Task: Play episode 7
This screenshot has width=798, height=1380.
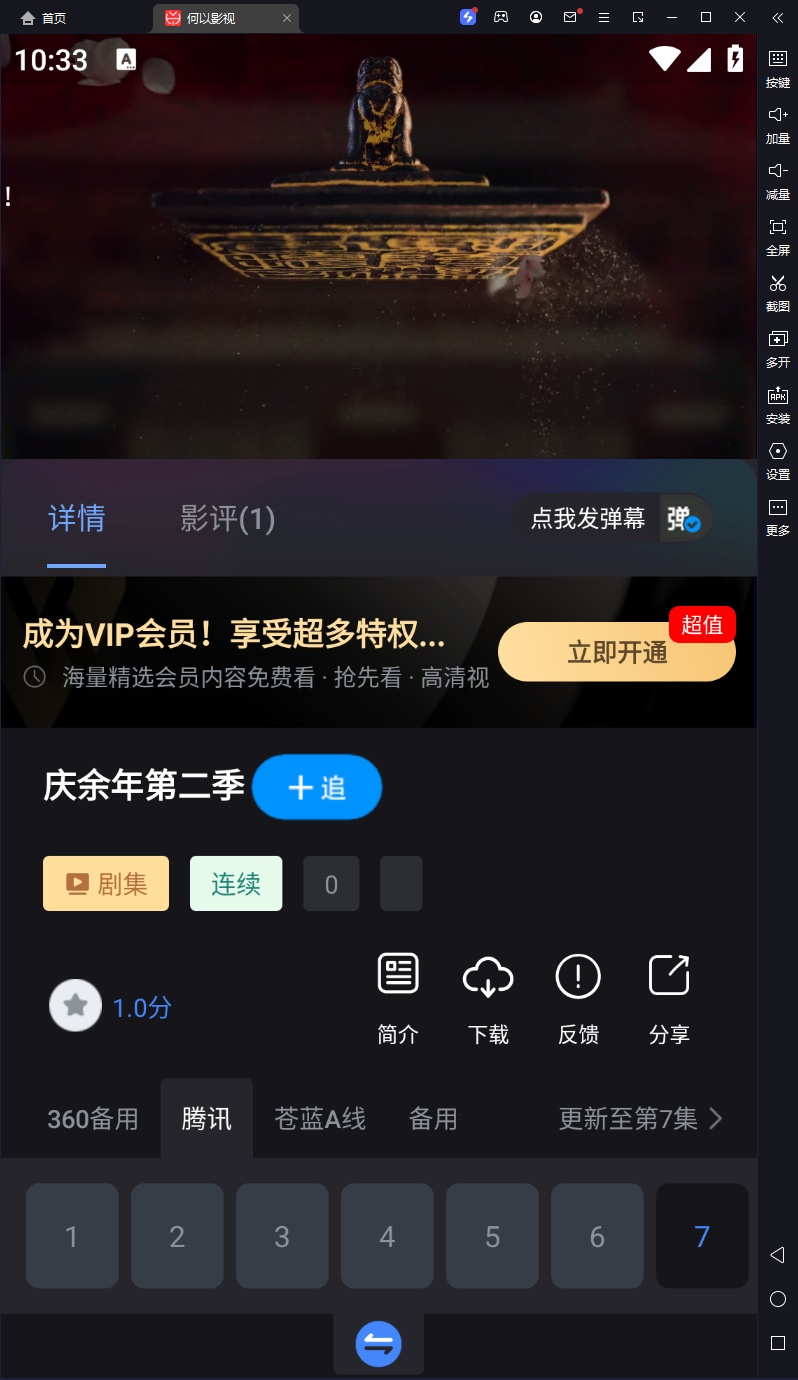Action: pos(702,1237)
